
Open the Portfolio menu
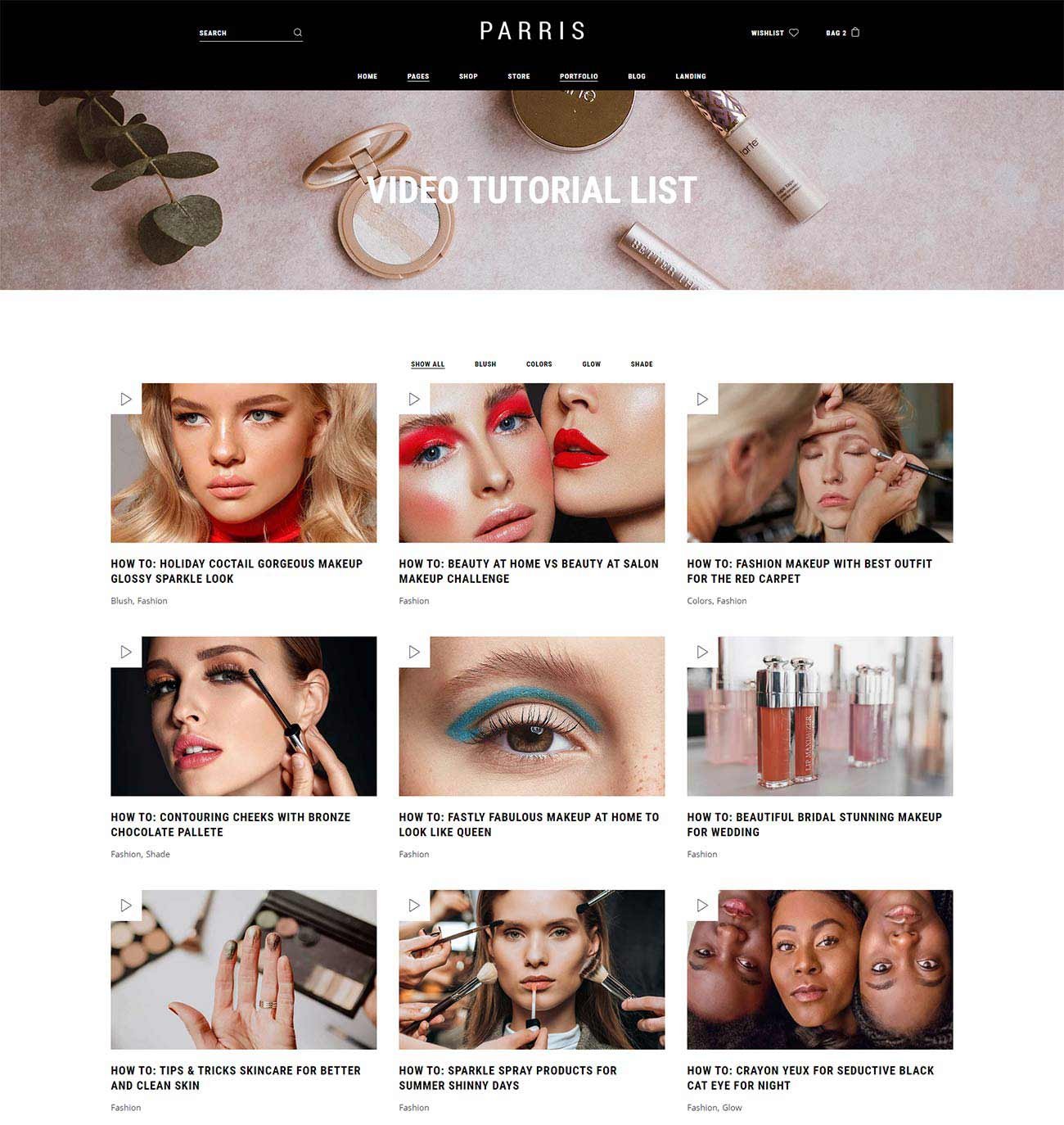pyautogui.click(x=579, y=76)
